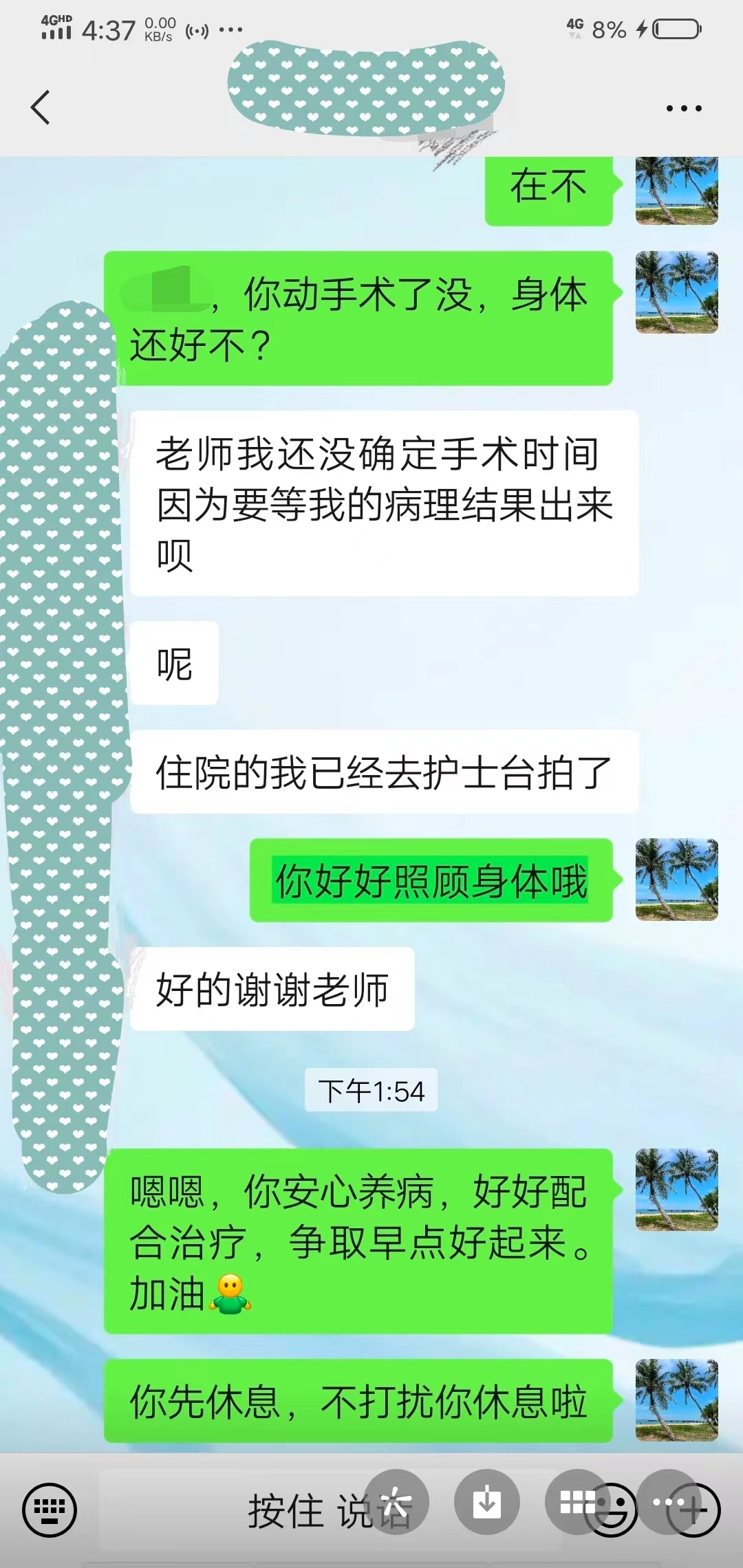The width and height of the screenshot is (743, 1568).
Task: Go back to the chat list
Action: pyautogui.click(x=41, y=108)
